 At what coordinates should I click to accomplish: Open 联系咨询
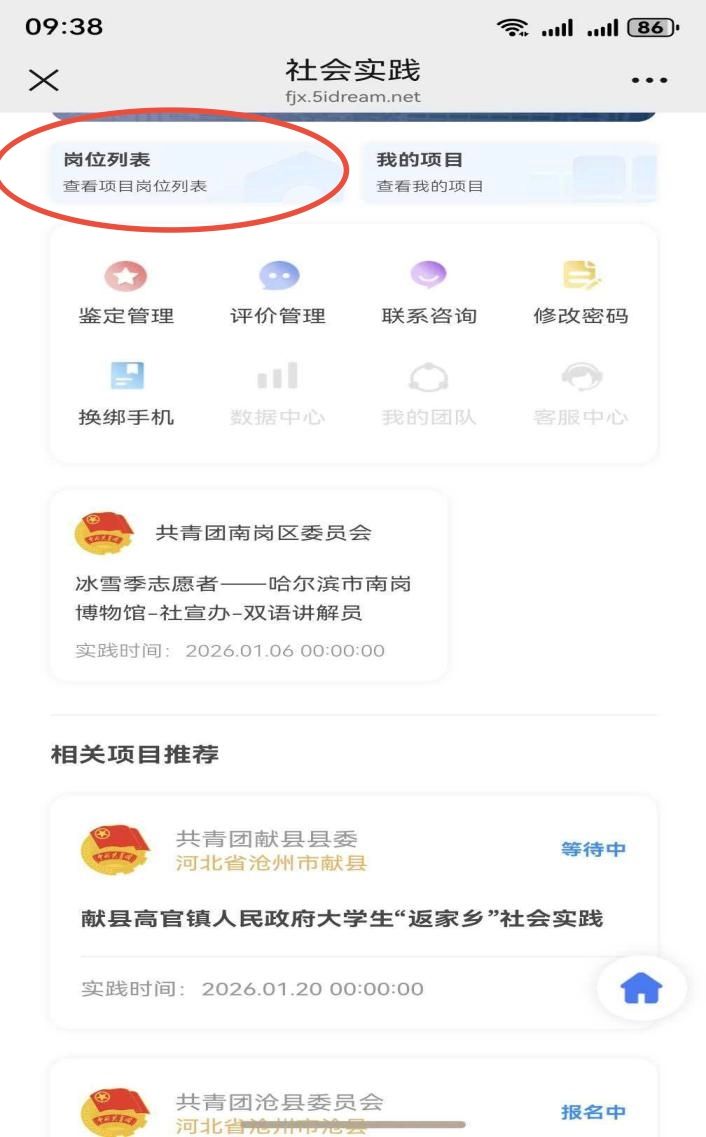point(429,293)
